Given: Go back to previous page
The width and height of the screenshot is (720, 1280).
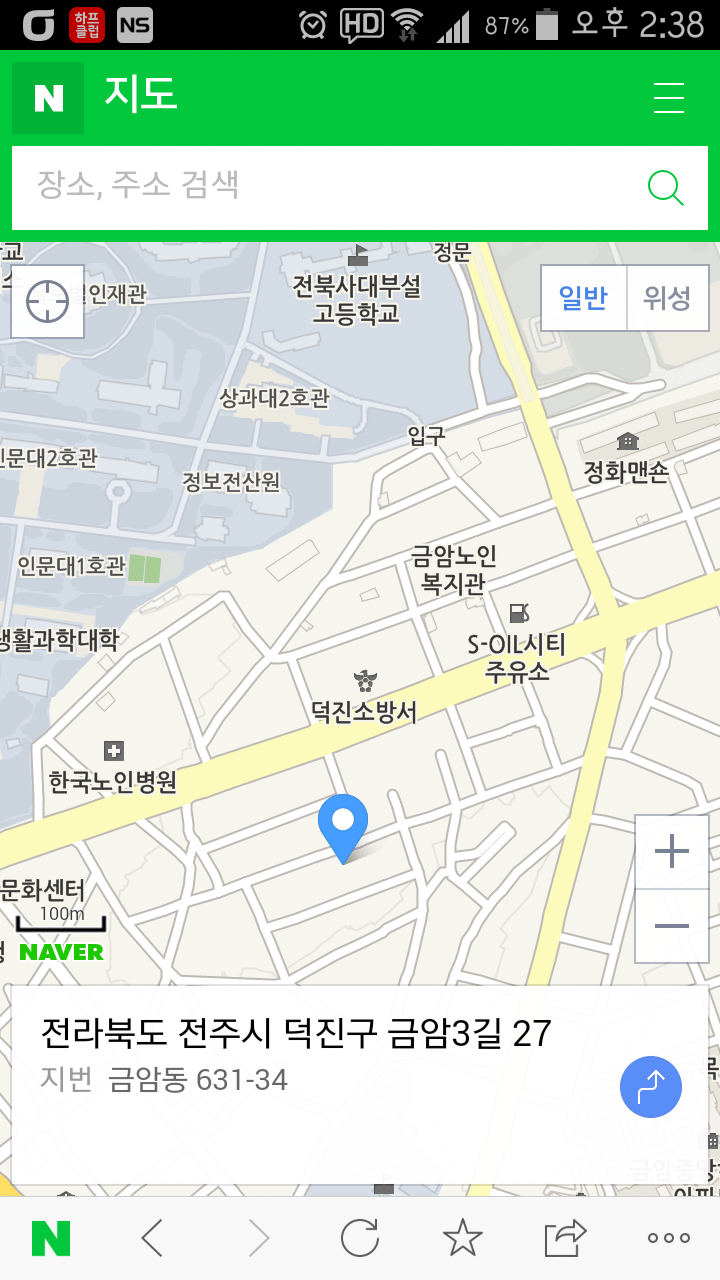Looking at the screenshot, I should (152, 1238).
